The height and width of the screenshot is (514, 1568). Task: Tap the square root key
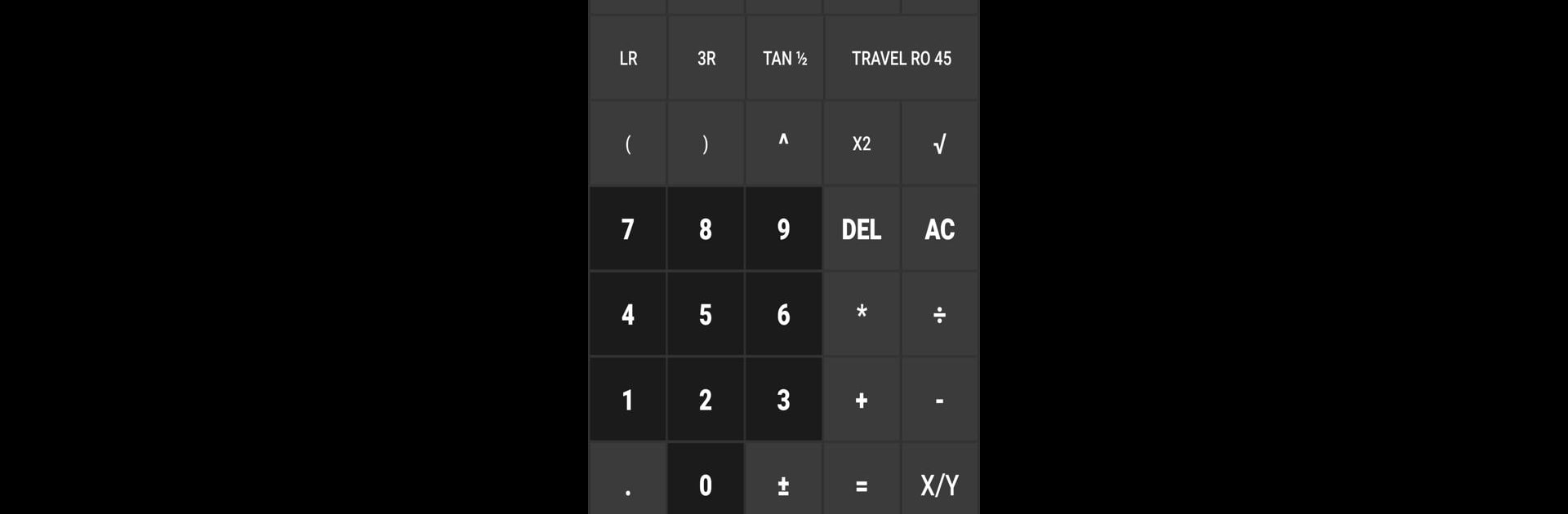coord(939,144)
